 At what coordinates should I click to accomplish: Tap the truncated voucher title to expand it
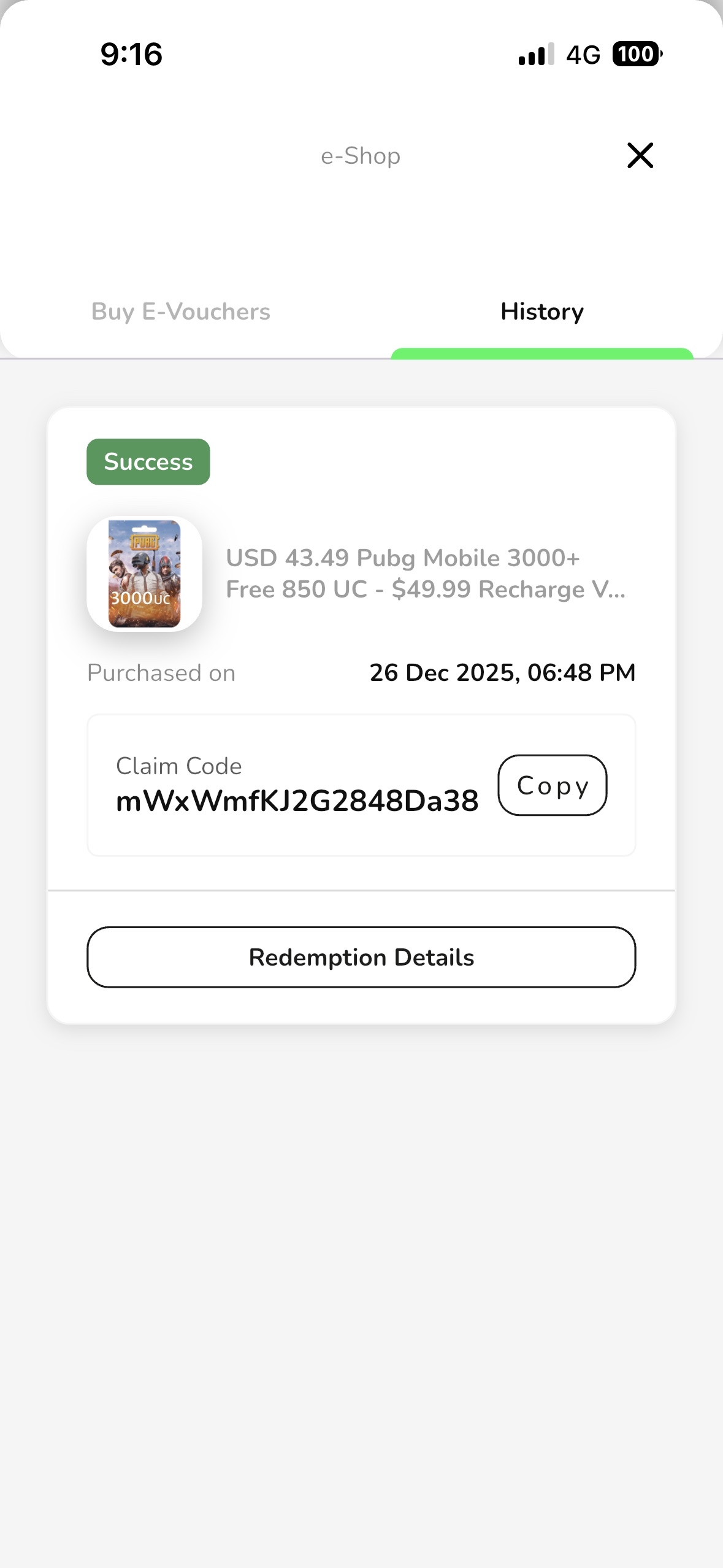click(427, 574)
